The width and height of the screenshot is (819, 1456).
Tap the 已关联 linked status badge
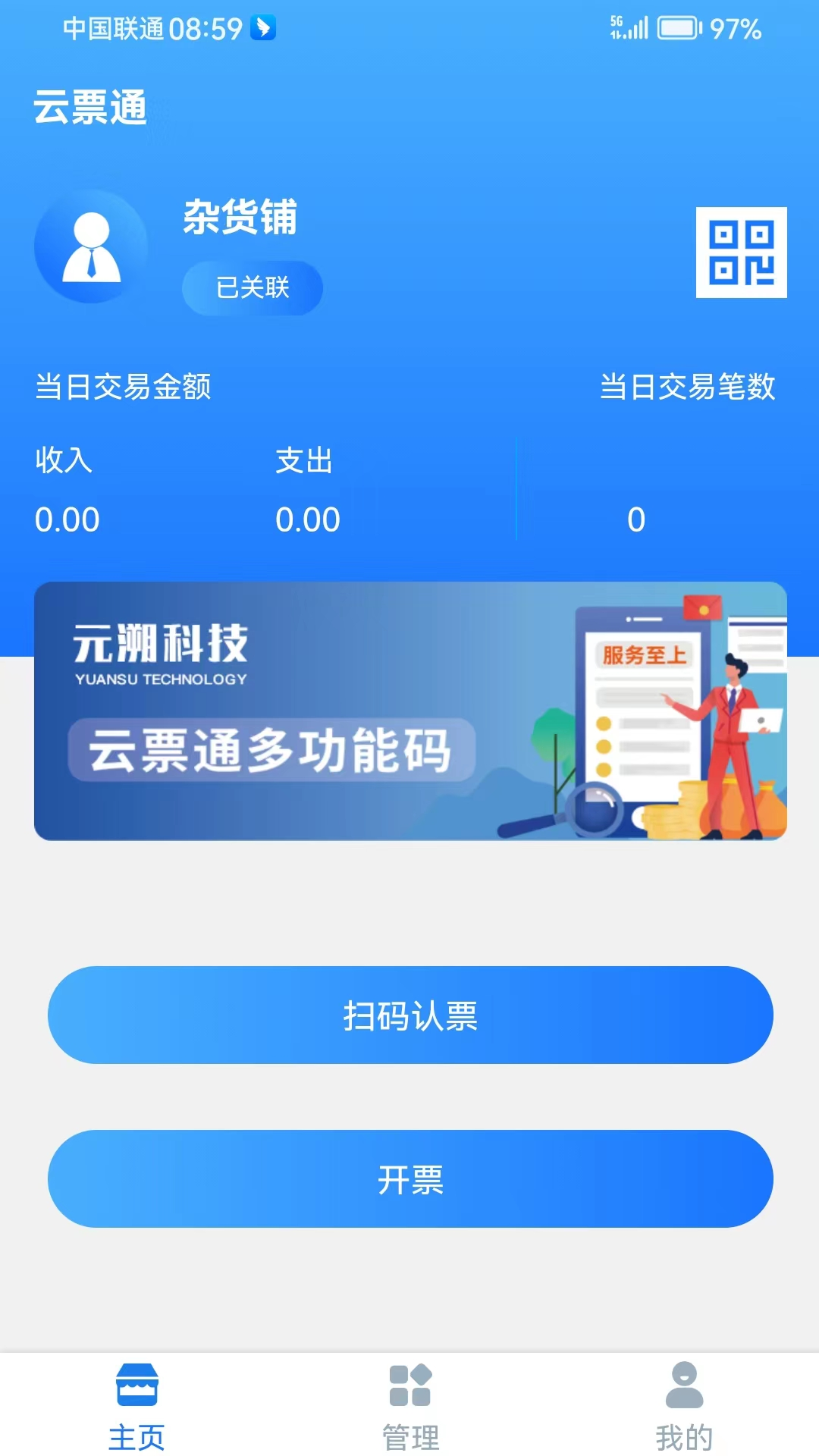(253, 287)
